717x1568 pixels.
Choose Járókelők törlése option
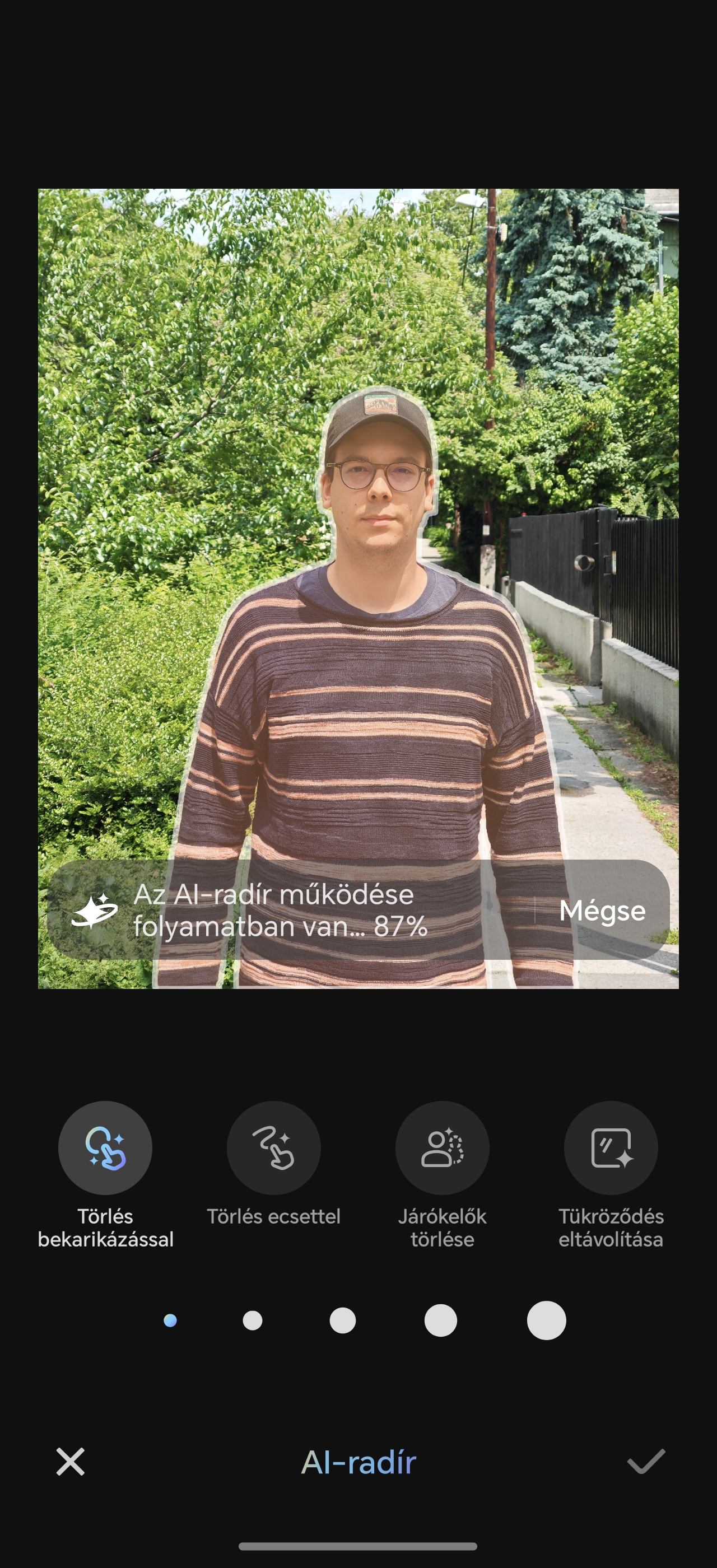(443, 1147)
